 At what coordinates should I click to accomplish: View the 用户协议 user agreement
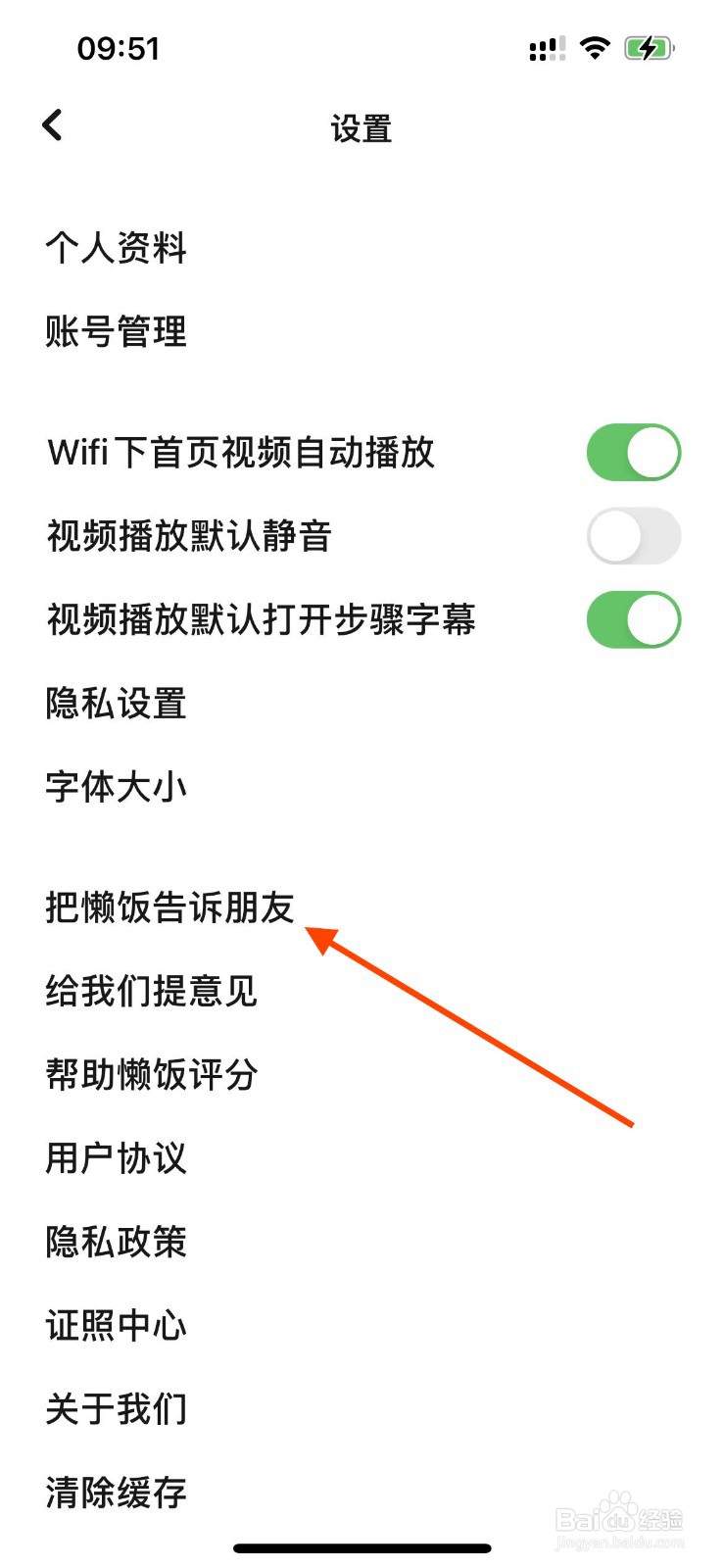pos(115,1158)
